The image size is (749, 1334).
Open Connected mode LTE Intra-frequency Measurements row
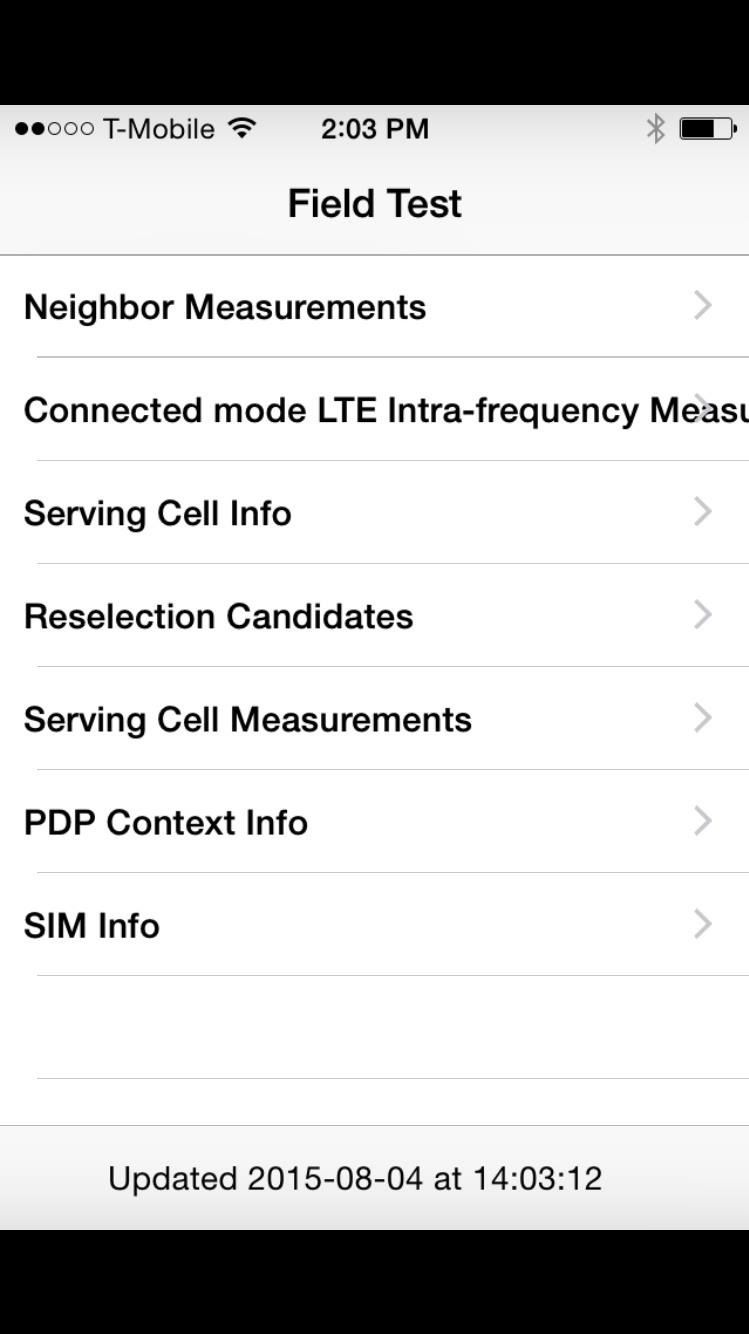point(374,410)
